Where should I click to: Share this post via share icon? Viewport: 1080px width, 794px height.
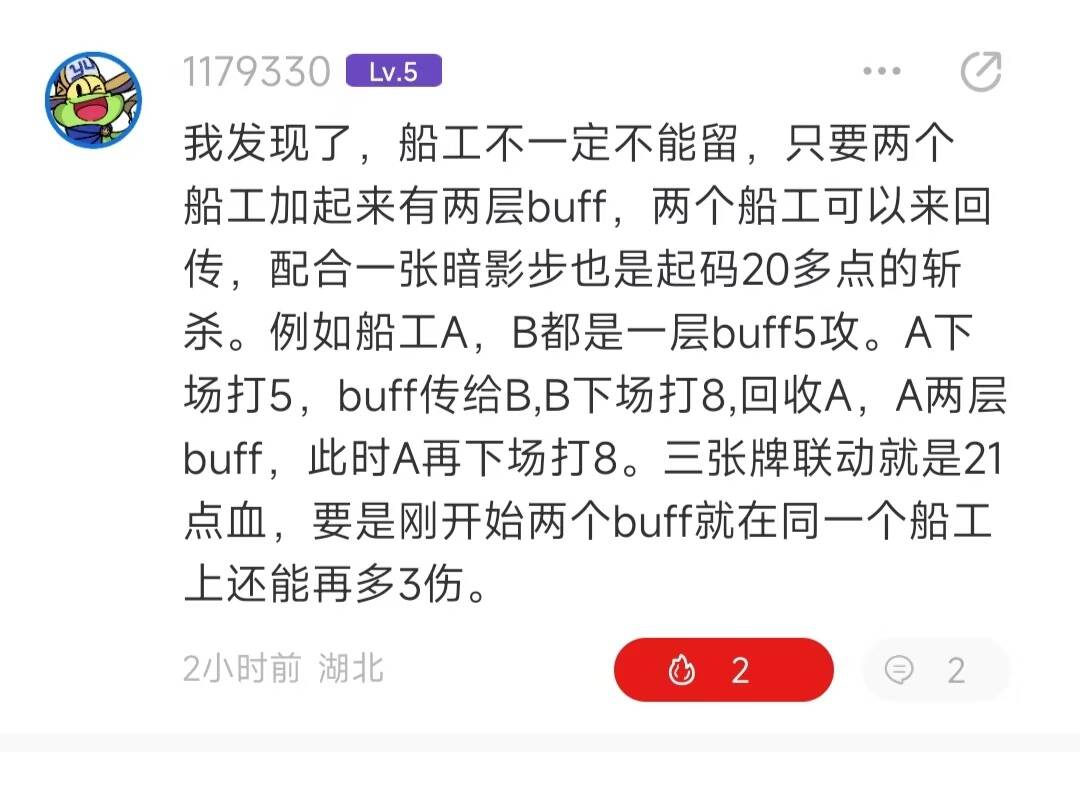coord(980,72)
